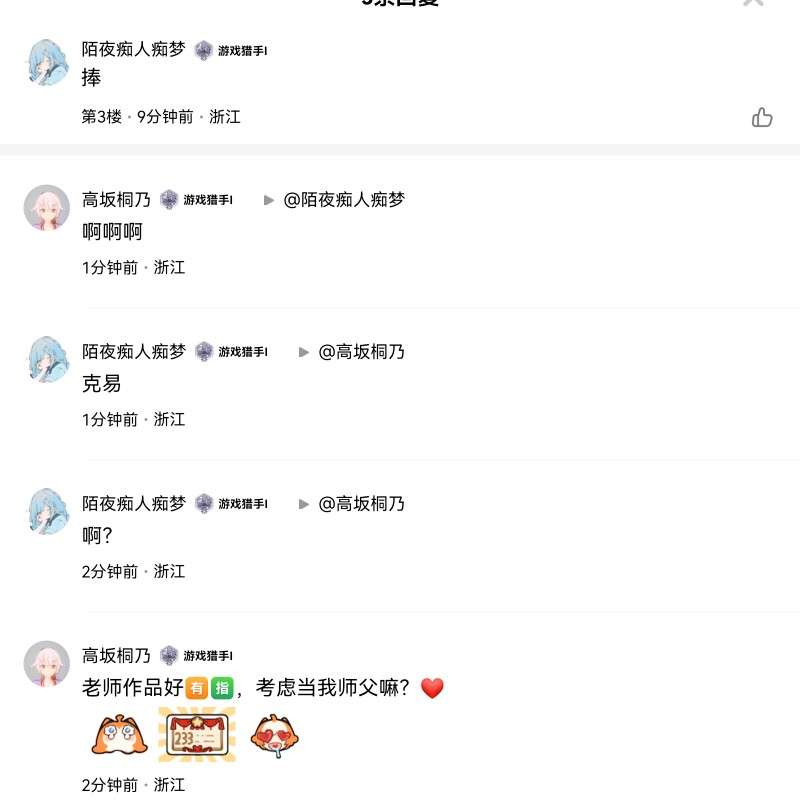
Task: Open 陌夜痴人痴梦's avatar on the 啊? reply
Action: coord(47,511)
